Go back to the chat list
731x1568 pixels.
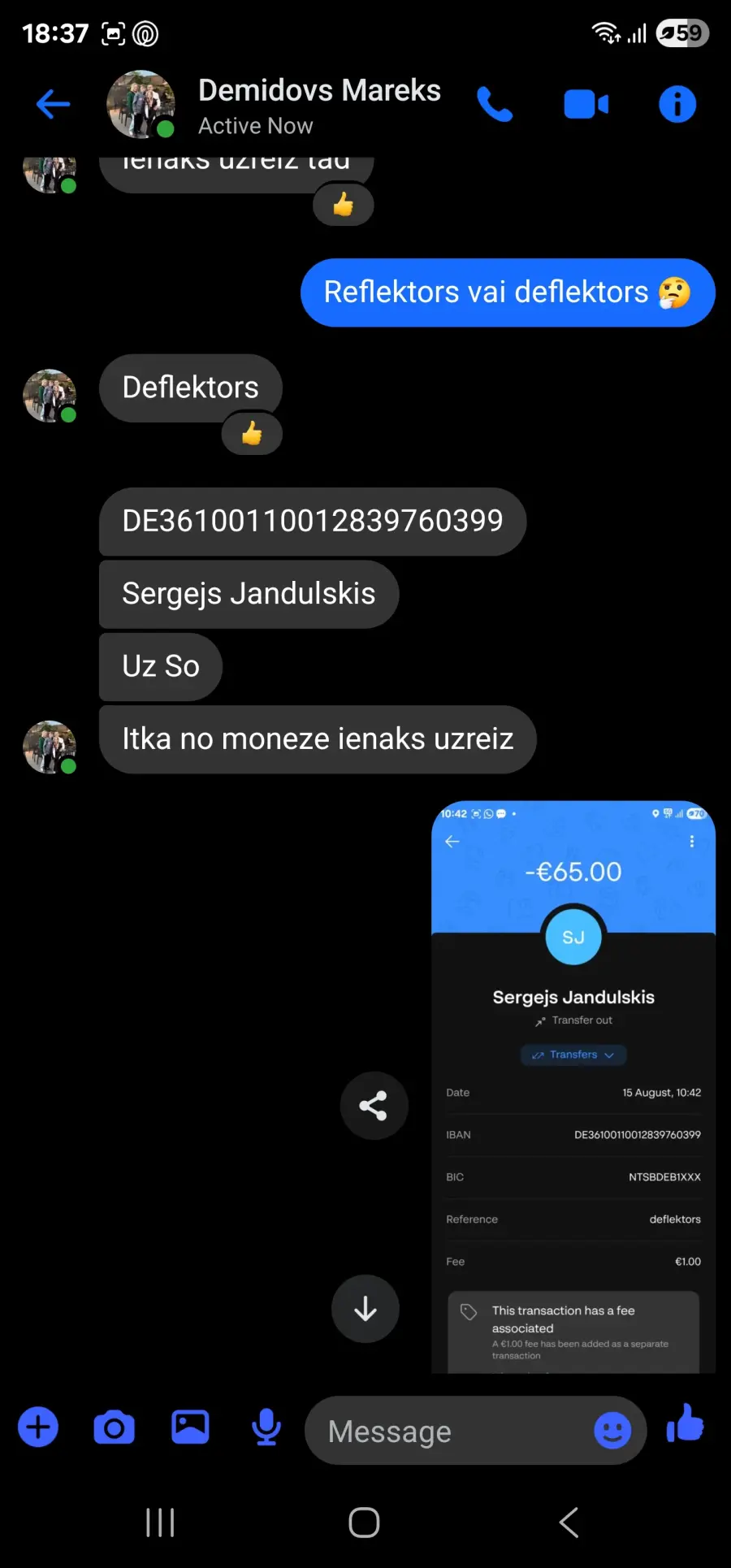pyautogui.click(x=54, y=104)
